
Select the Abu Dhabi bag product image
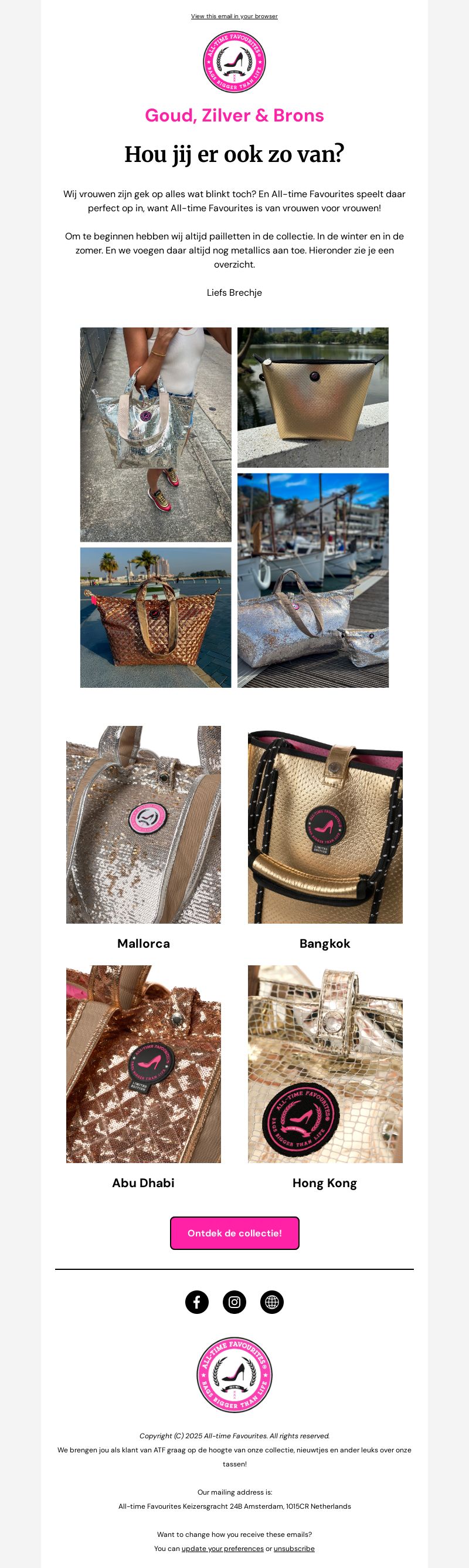[x=144, y=1063]
